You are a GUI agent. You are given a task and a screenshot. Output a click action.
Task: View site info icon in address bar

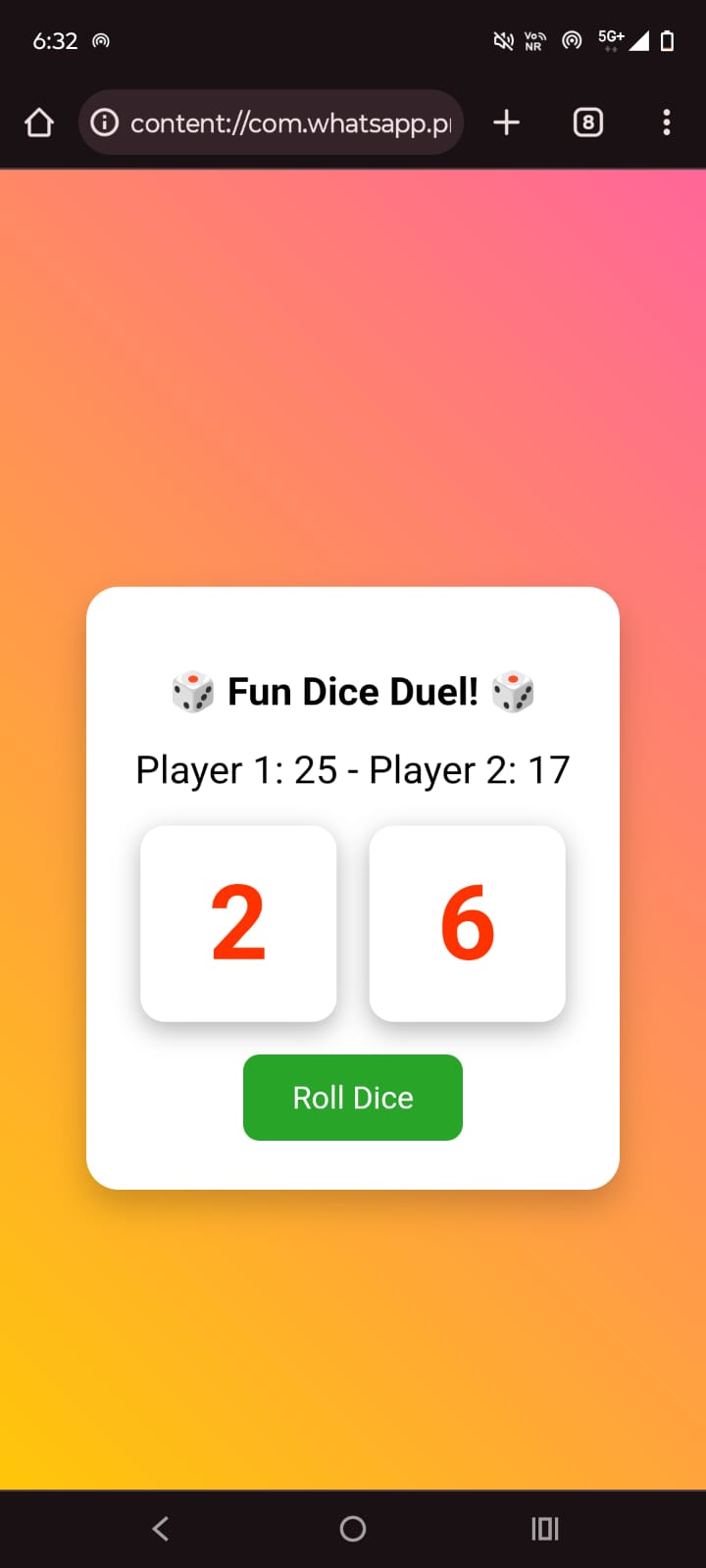105,122
